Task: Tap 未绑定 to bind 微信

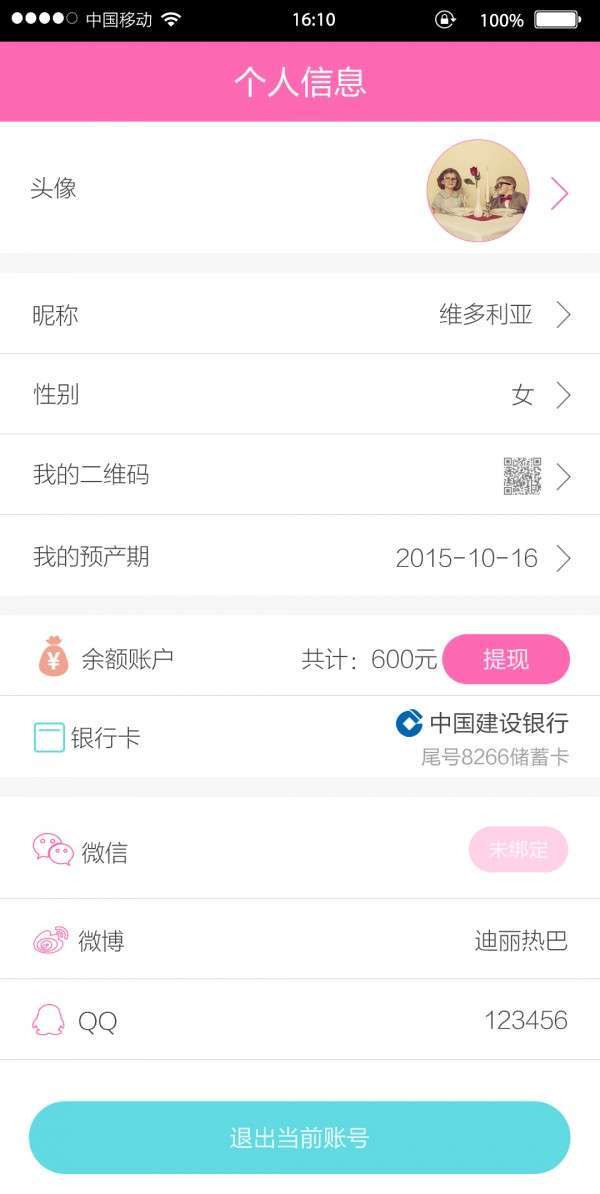Action: pos(518,850)
